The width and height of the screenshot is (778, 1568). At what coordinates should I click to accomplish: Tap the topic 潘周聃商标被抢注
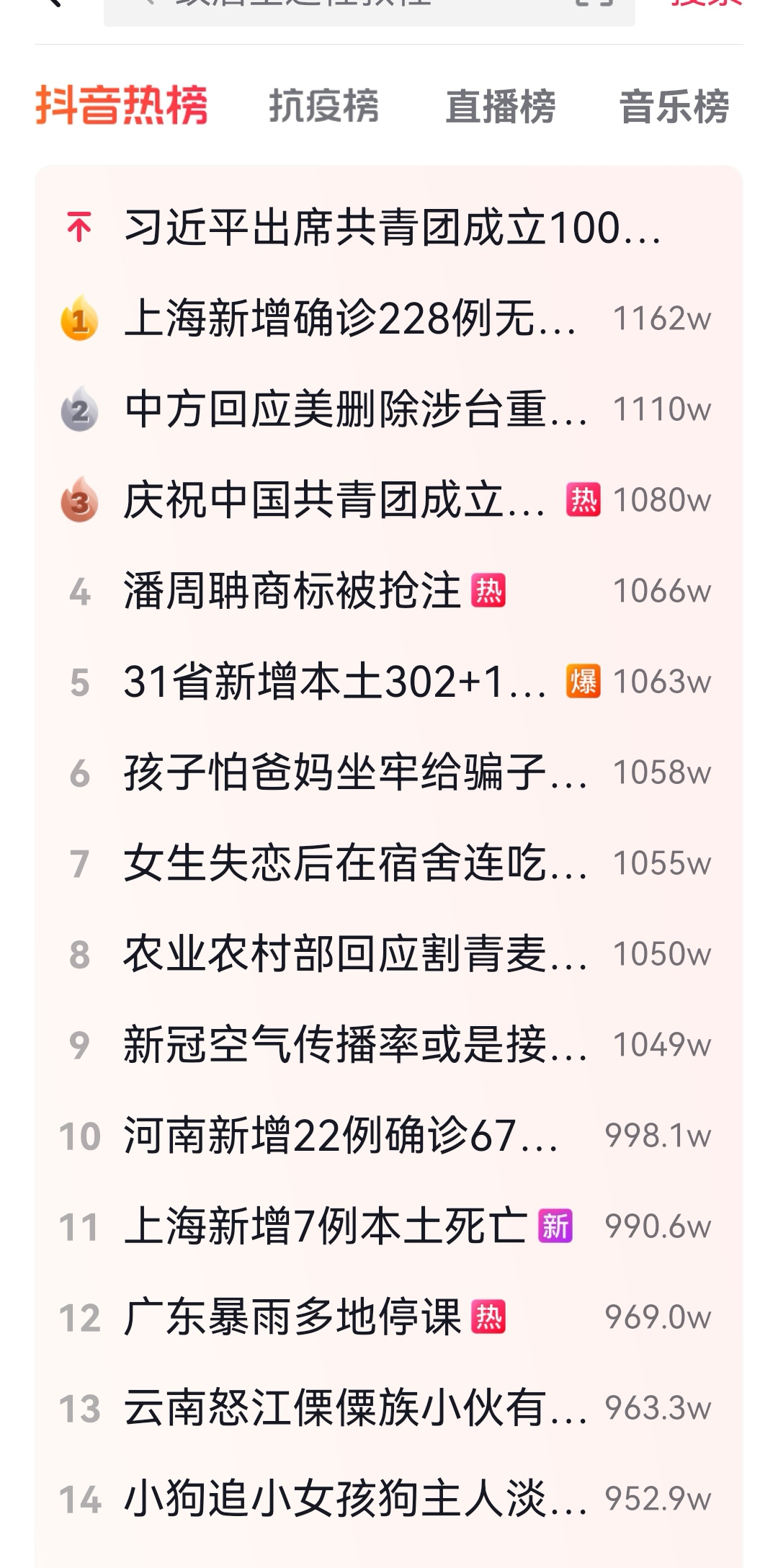tap(292, 591)
